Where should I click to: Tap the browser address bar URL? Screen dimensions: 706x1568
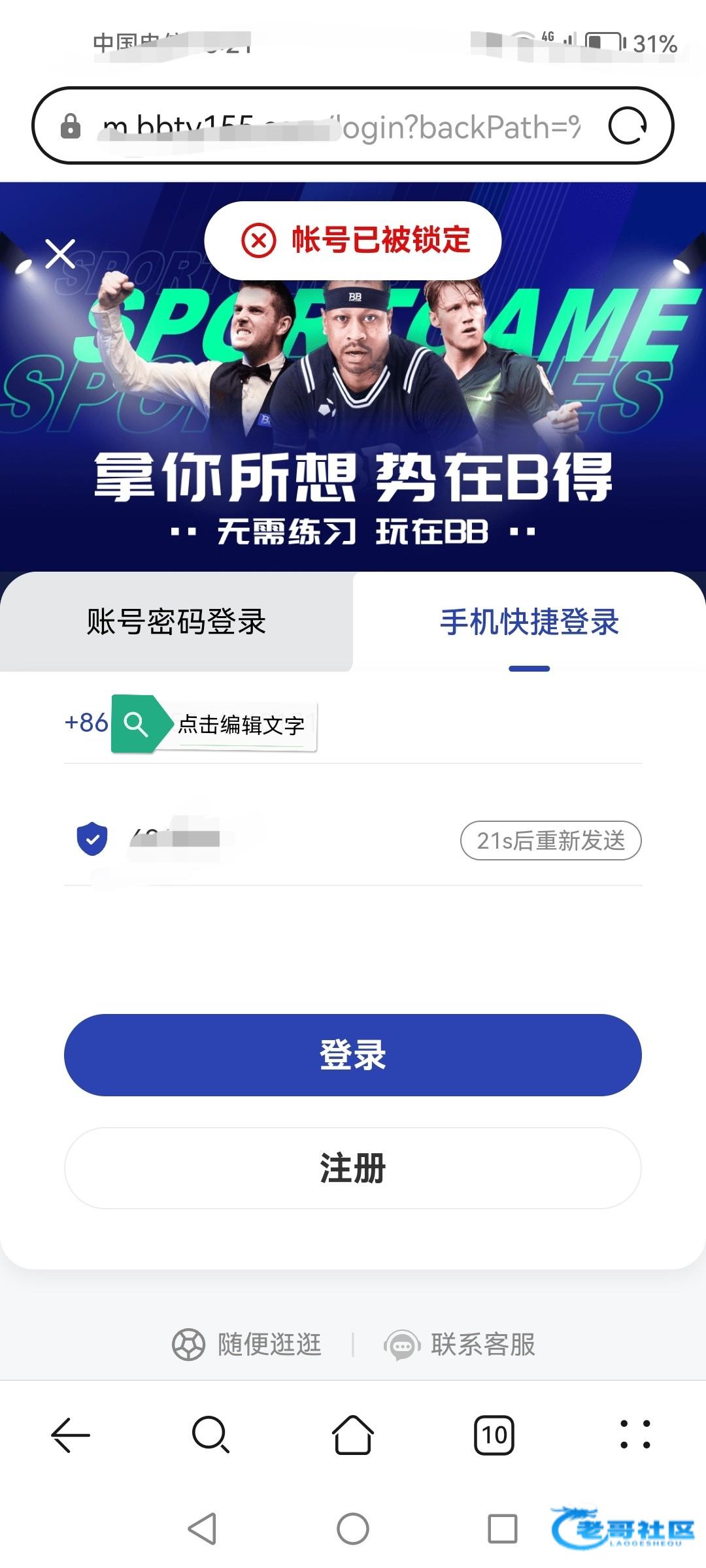coord(340,125)
